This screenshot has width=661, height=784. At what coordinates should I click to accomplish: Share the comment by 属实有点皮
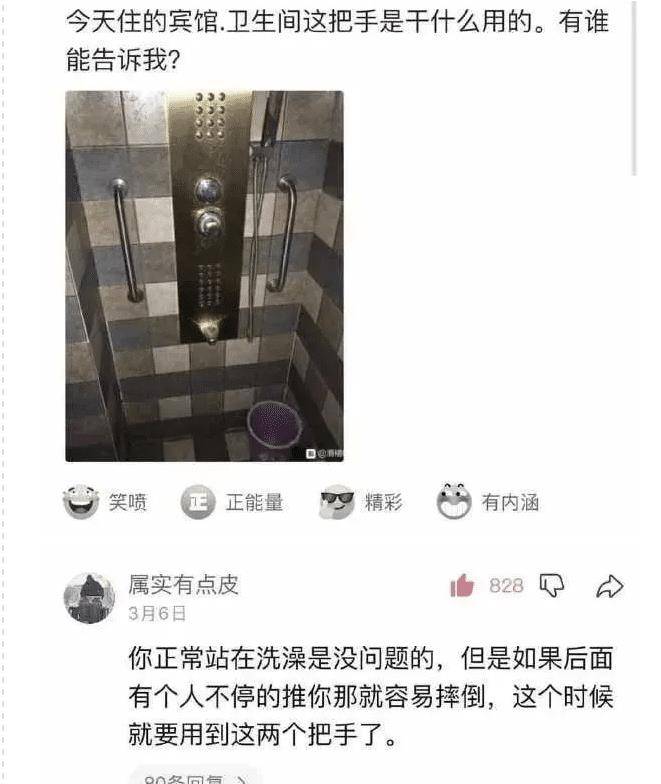(x=609, y=586)
